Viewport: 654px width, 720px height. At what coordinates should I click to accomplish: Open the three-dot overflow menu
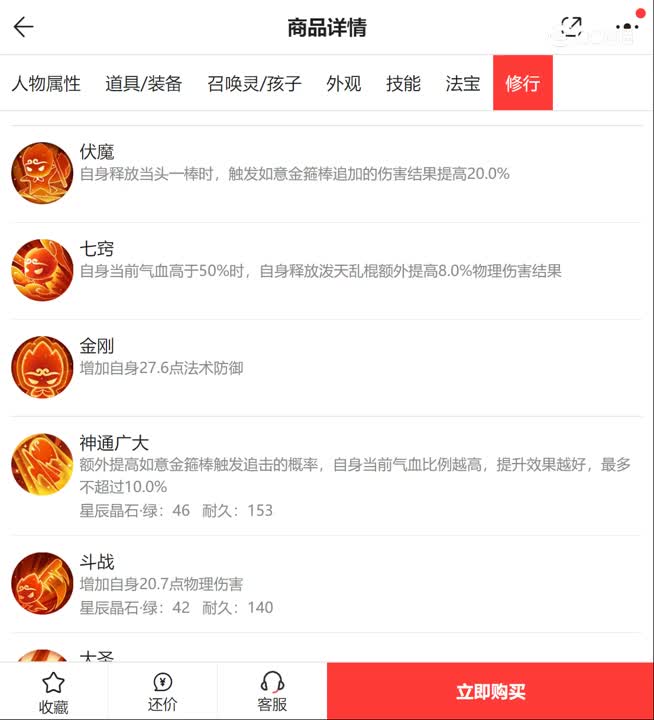(x=627, y=27)
